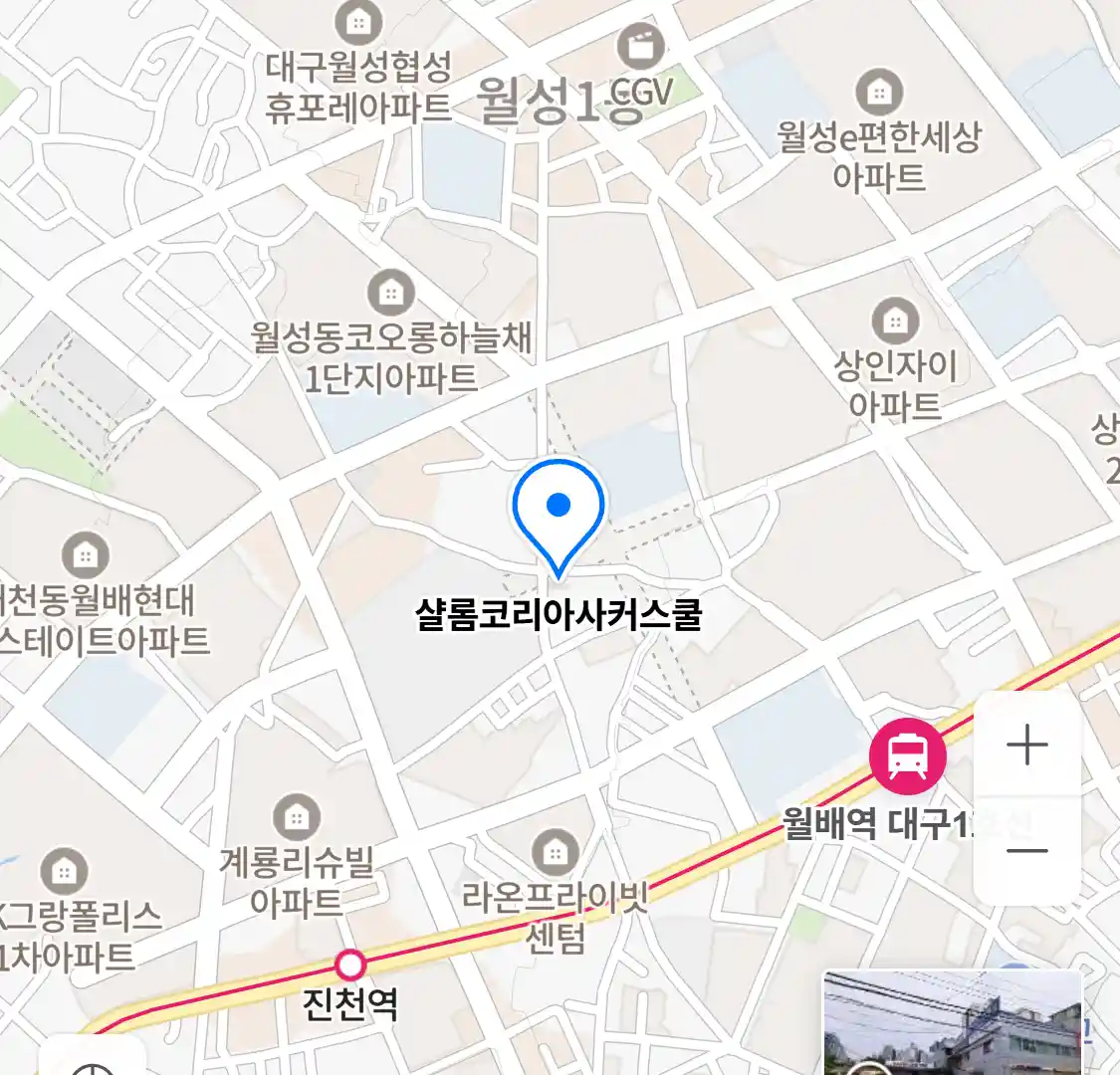1120x1075 pixels.
Task: Select the 라온프라이빗센텀 marker
Action: (555, 853)
